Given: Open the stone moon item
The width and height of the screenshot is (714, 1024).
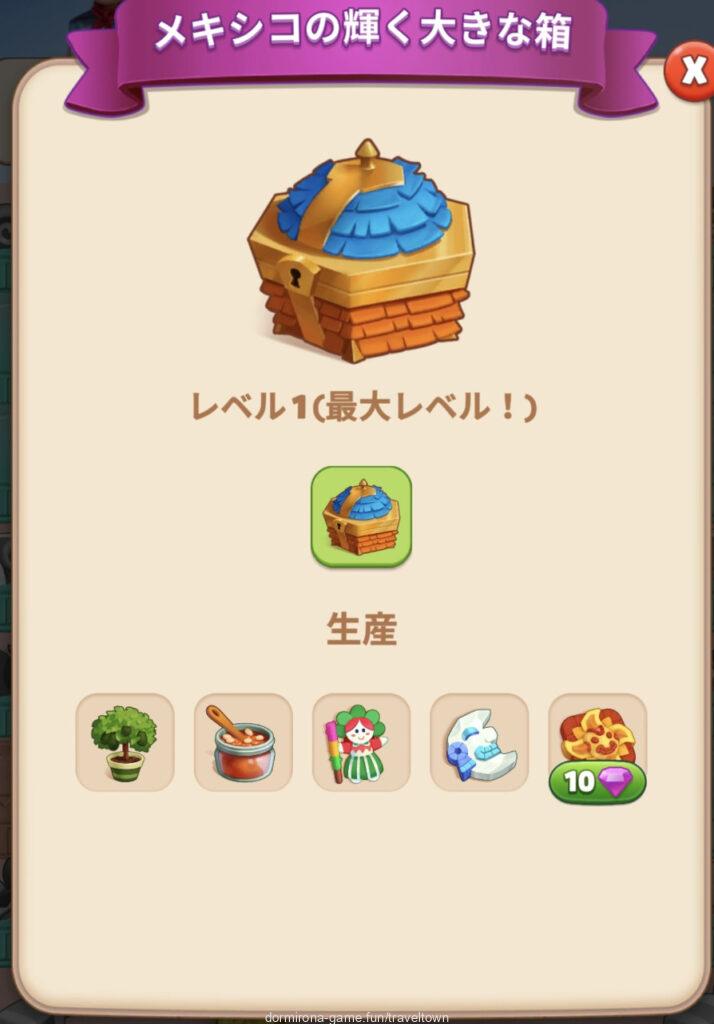Looking at the screenshot, I should click(x=479, y=742).
